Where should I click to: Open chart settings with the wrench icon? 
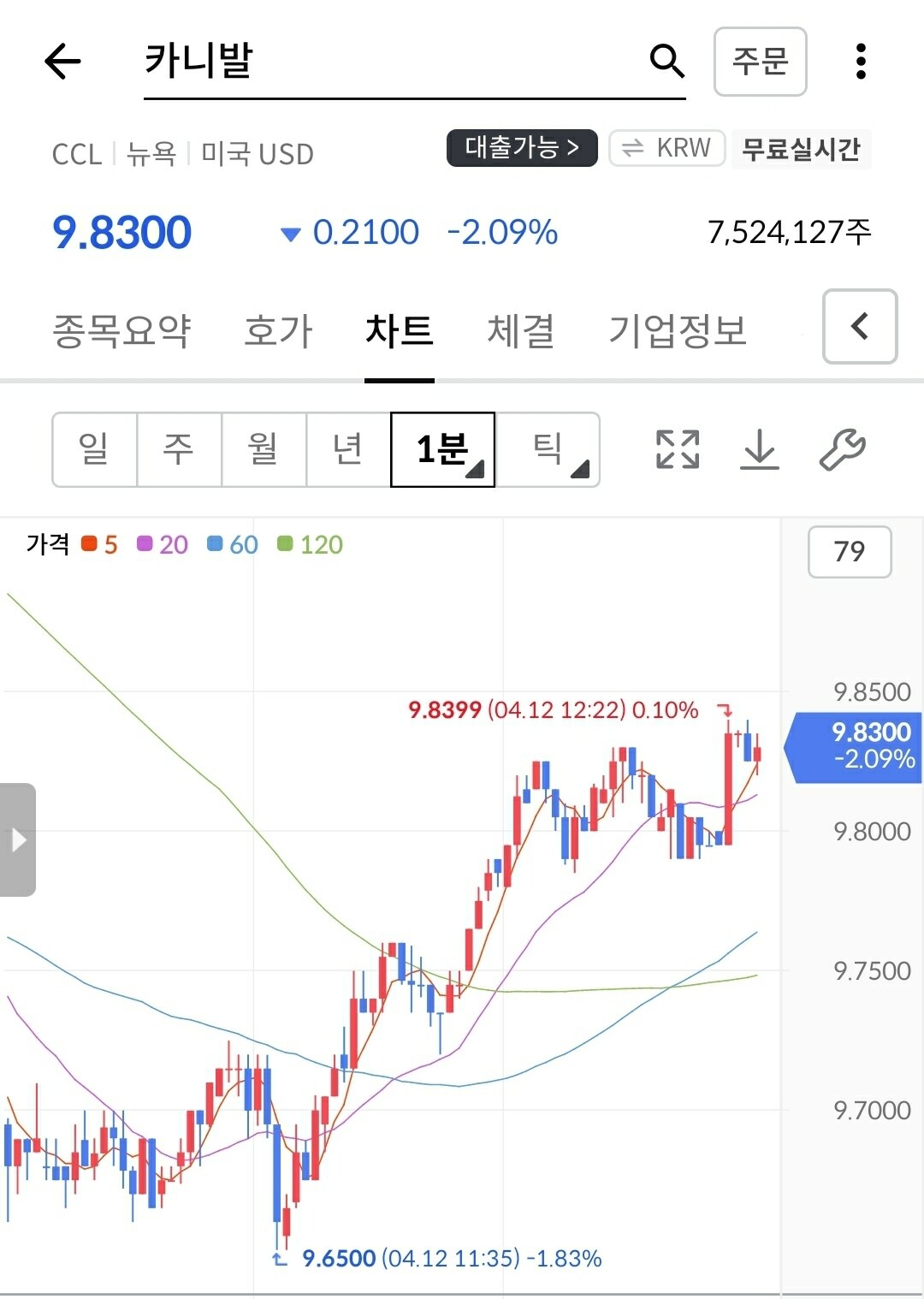(x=843, y=449)
